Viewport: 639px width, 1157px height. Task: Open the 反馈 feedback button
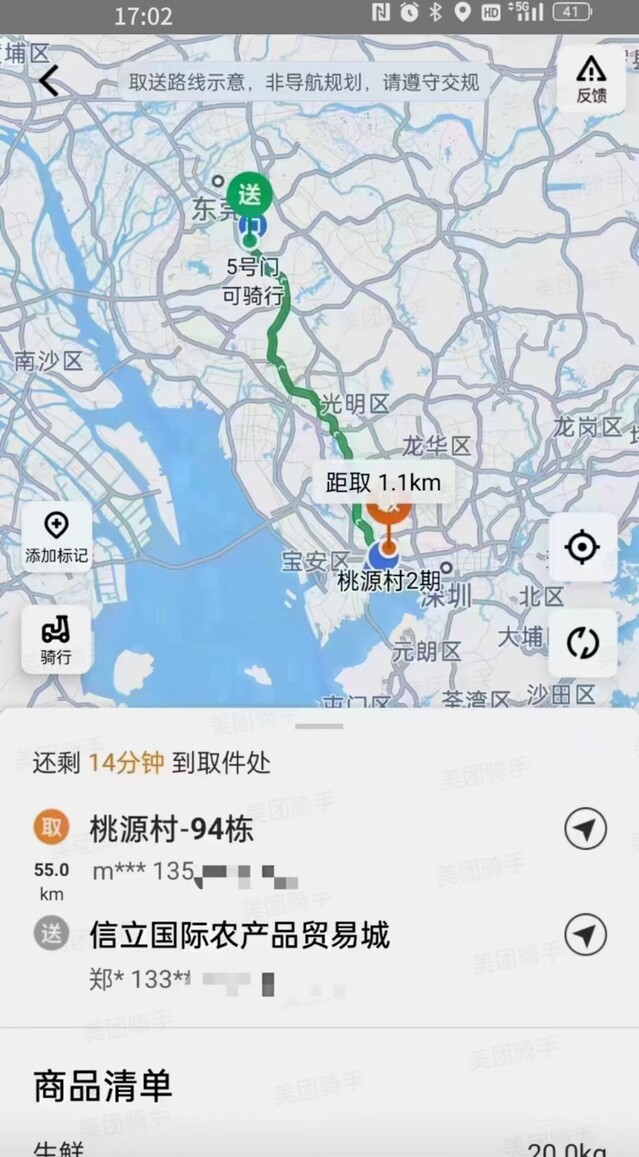click(x=590, y=79)
